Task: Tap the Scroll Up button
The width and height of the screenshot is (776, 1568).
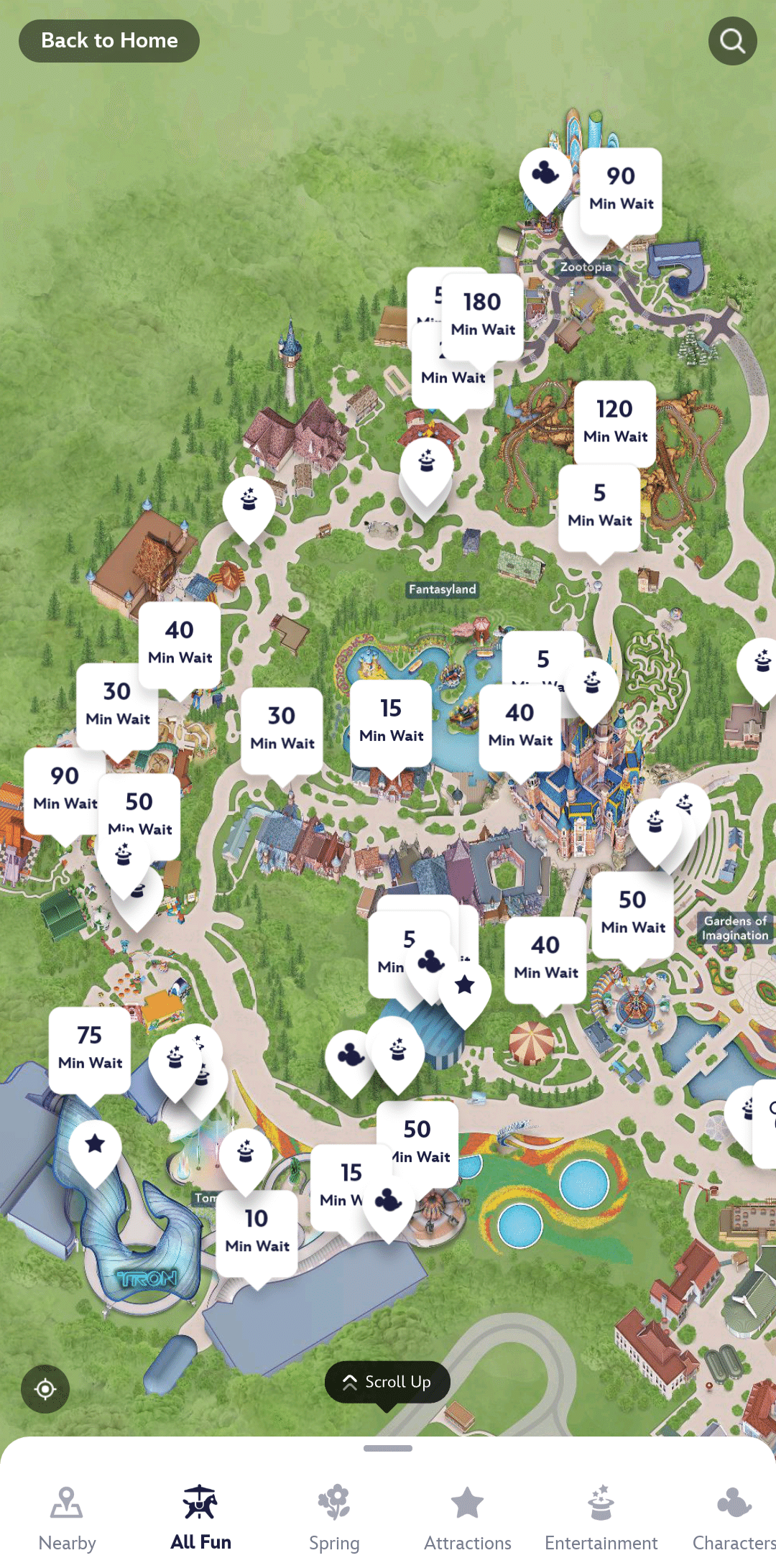Action: click(x=387, y=1381)
